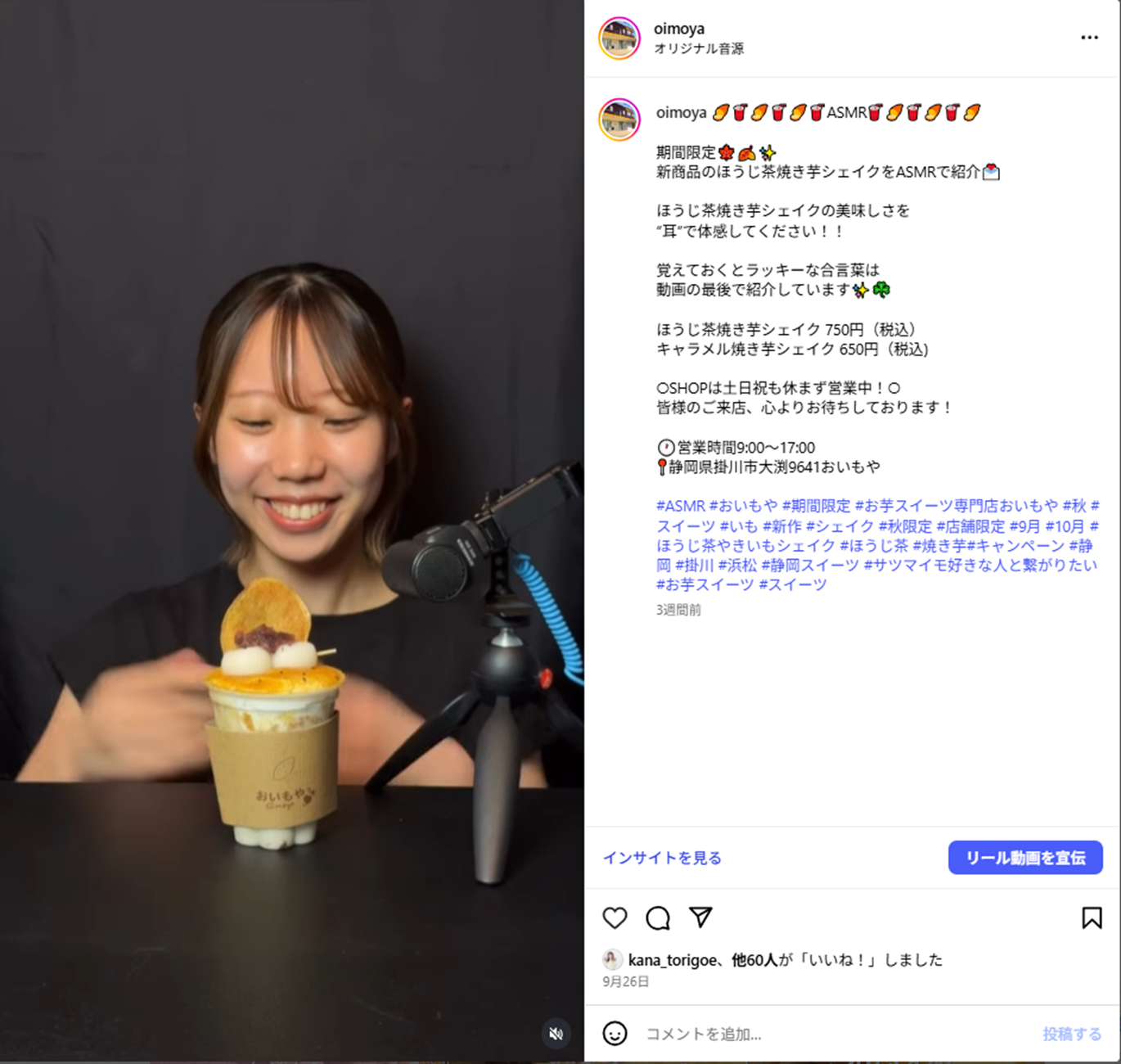Share the post via paper plane icon

(700, 917)
